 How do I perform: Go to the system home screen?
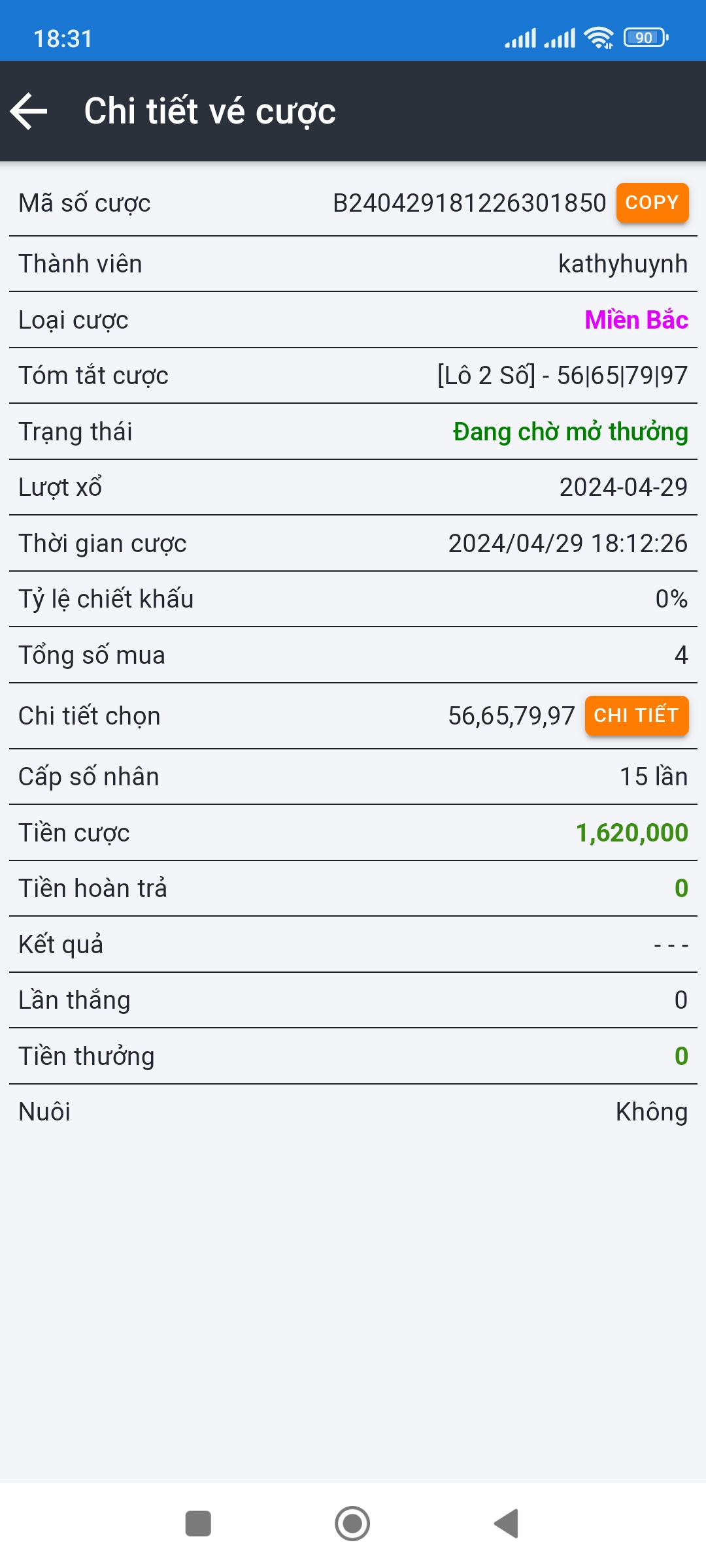coord(352,1524)
